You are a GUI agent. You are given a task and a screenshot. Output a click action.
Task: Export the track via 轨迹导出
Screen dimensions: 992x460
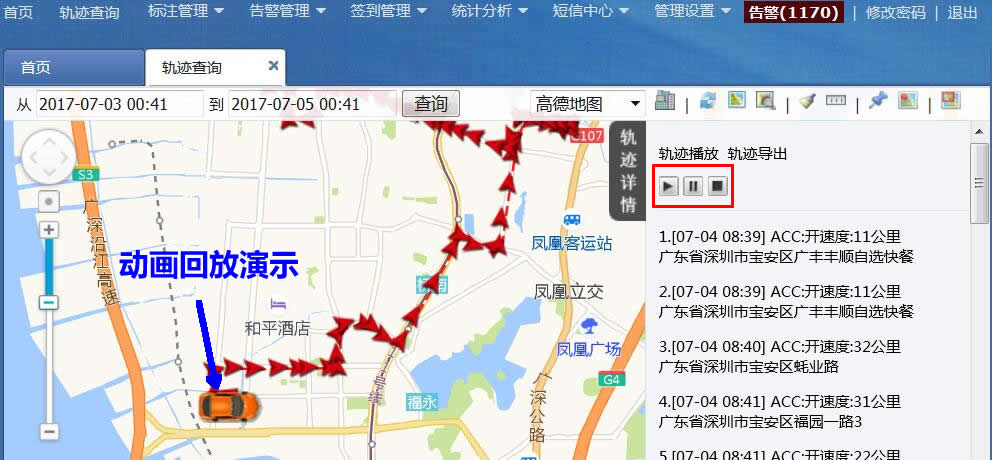[757, 153]
